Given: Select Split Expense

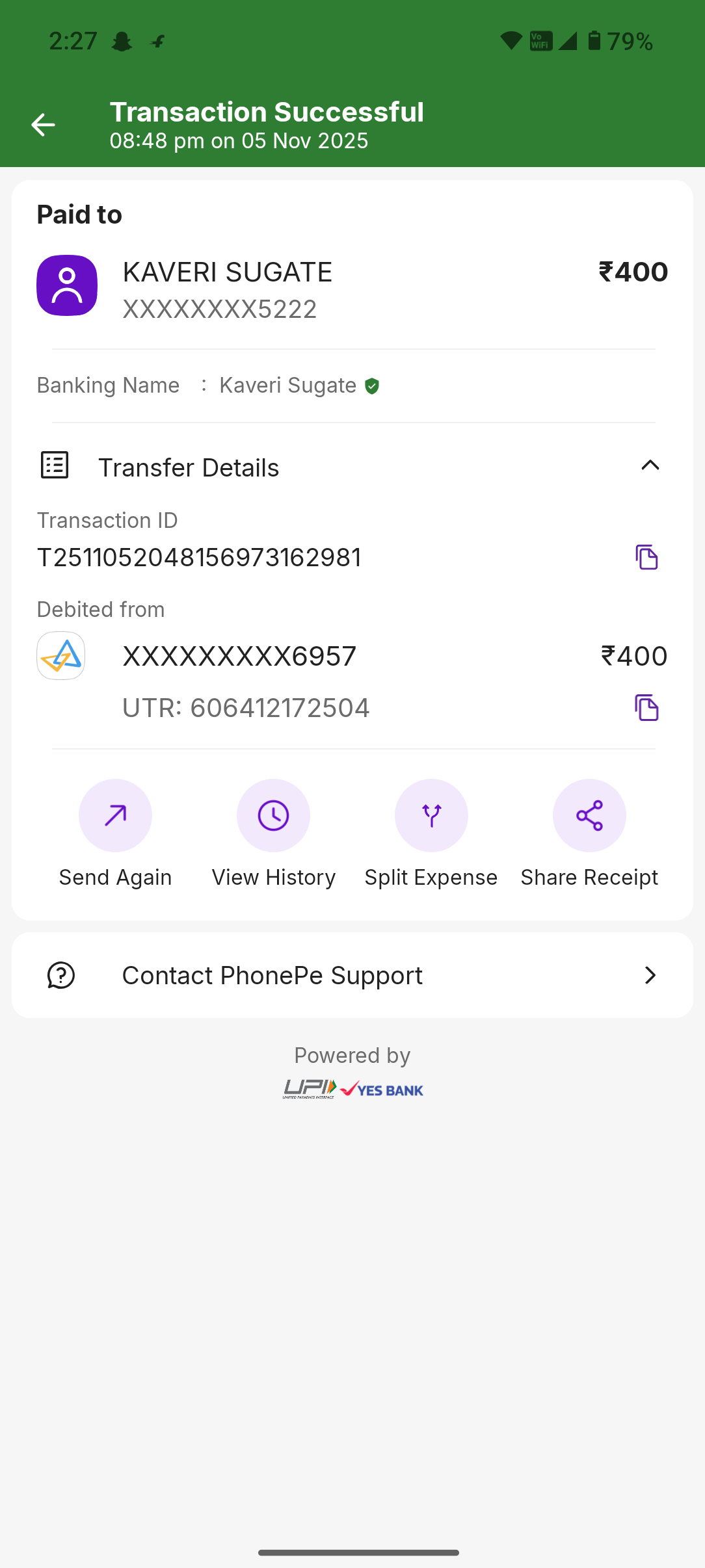Looking at the screenshot, I should pos(431,816).
